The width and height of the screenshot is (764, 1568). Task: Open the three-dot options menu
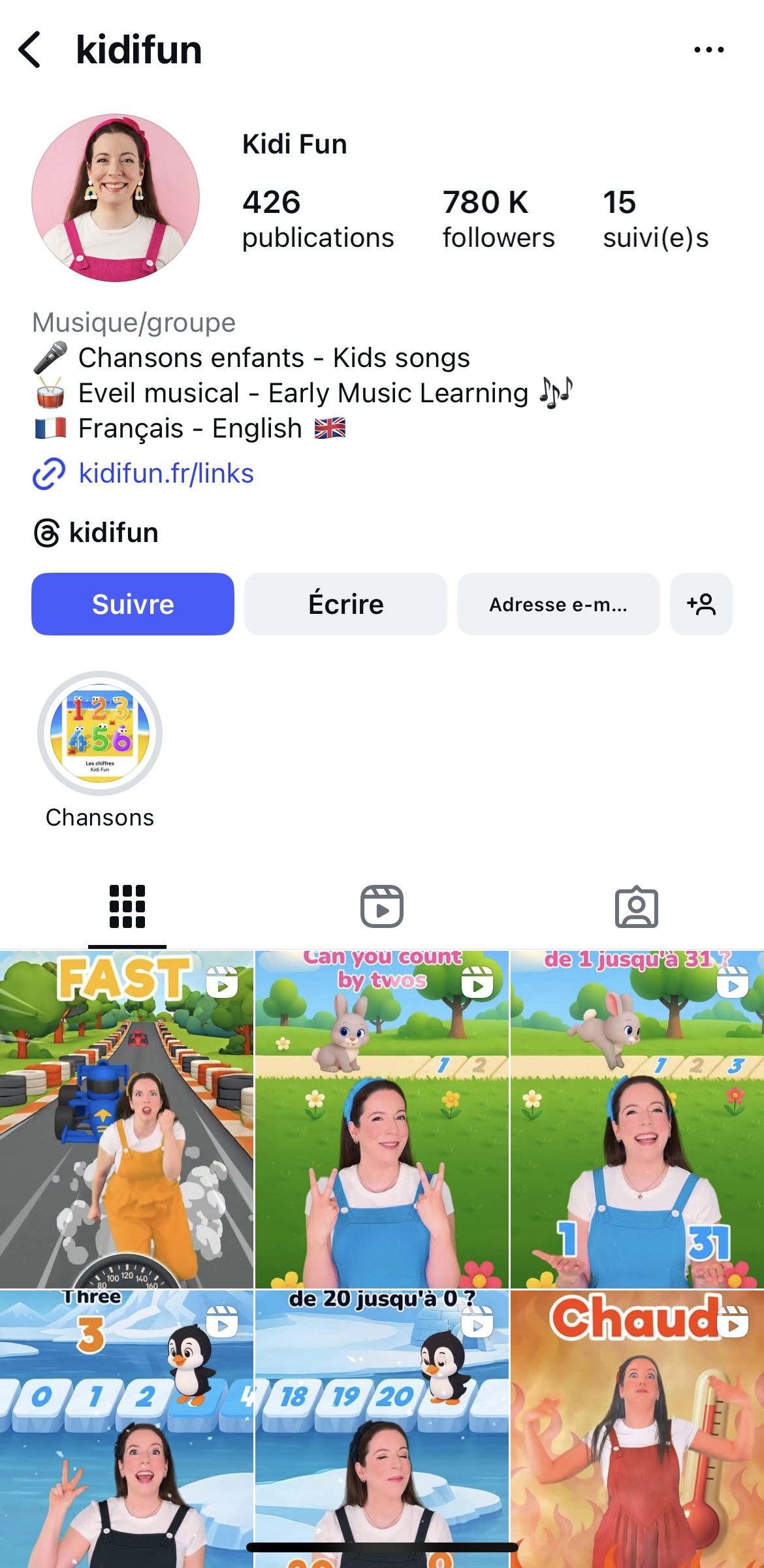(x=708, y=50)
